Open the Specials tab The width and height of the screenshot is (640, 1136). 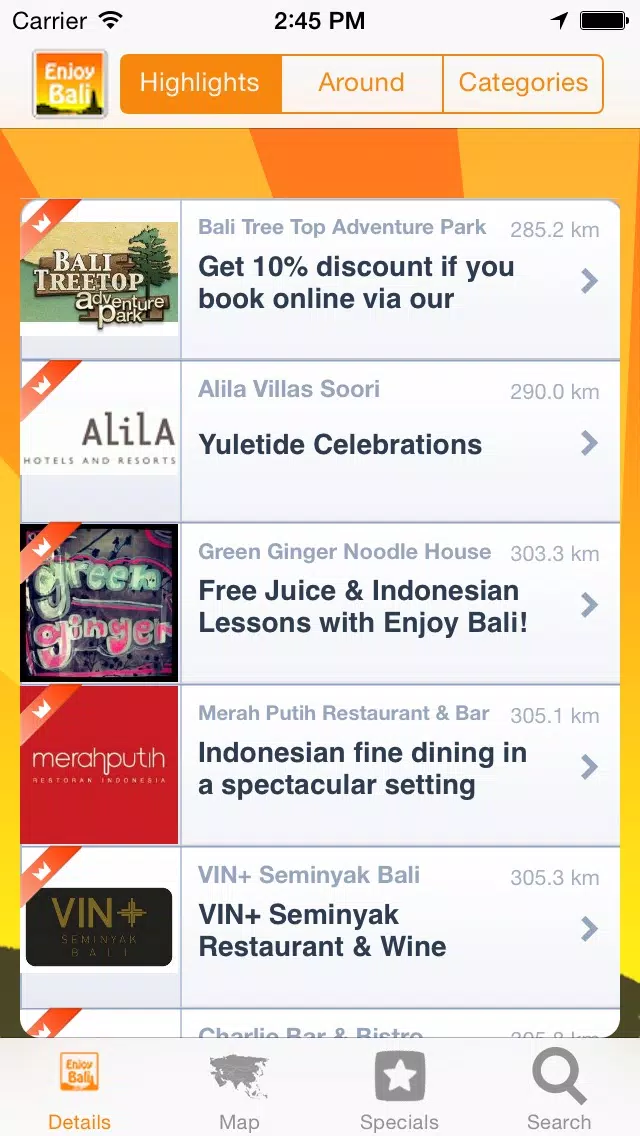coord(399,1089)
